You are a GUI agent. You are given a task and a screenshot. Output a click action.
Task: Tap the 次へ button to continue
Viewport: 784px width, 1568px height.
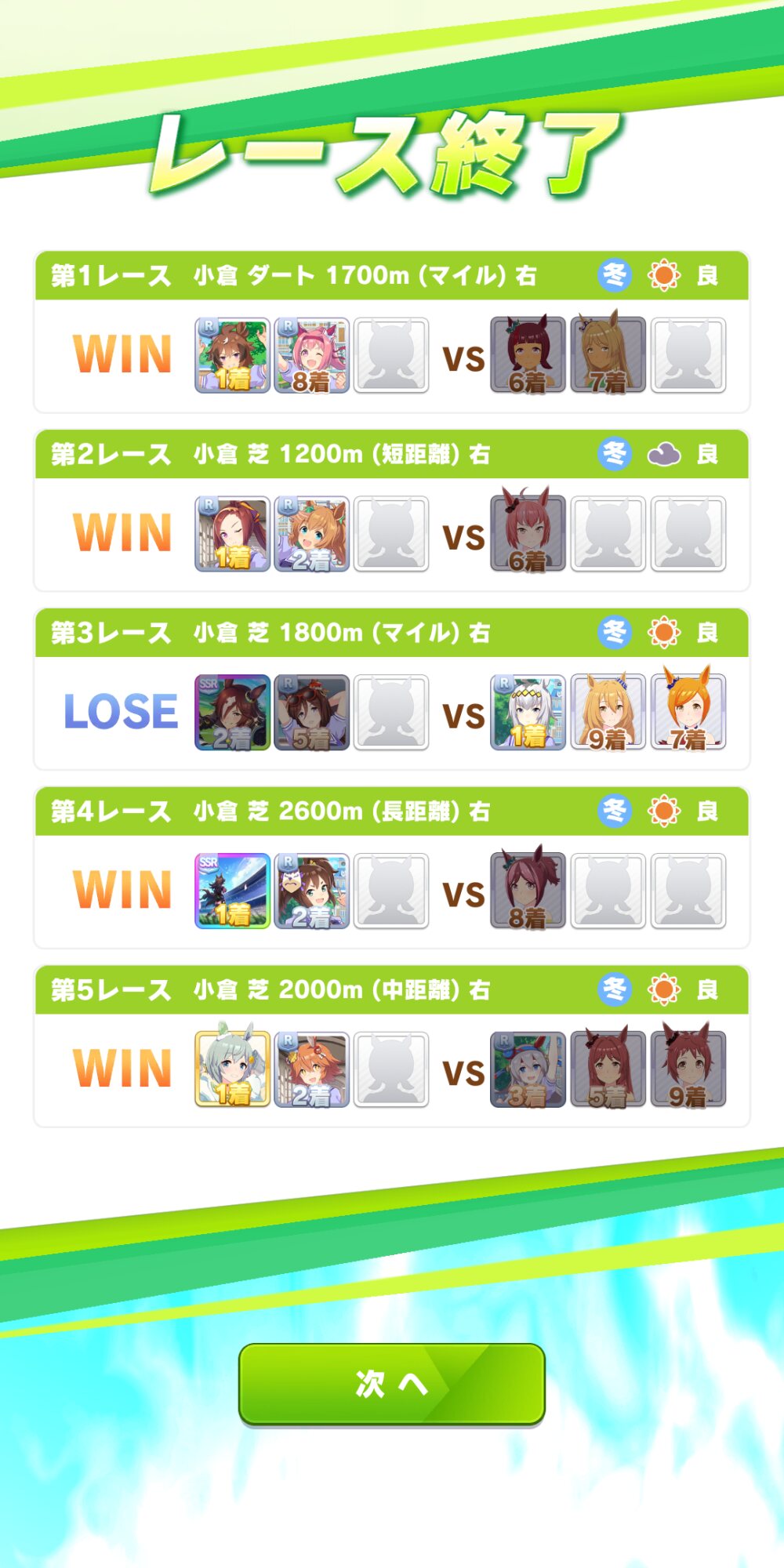pyautogui.click(x=391, y=1384)
